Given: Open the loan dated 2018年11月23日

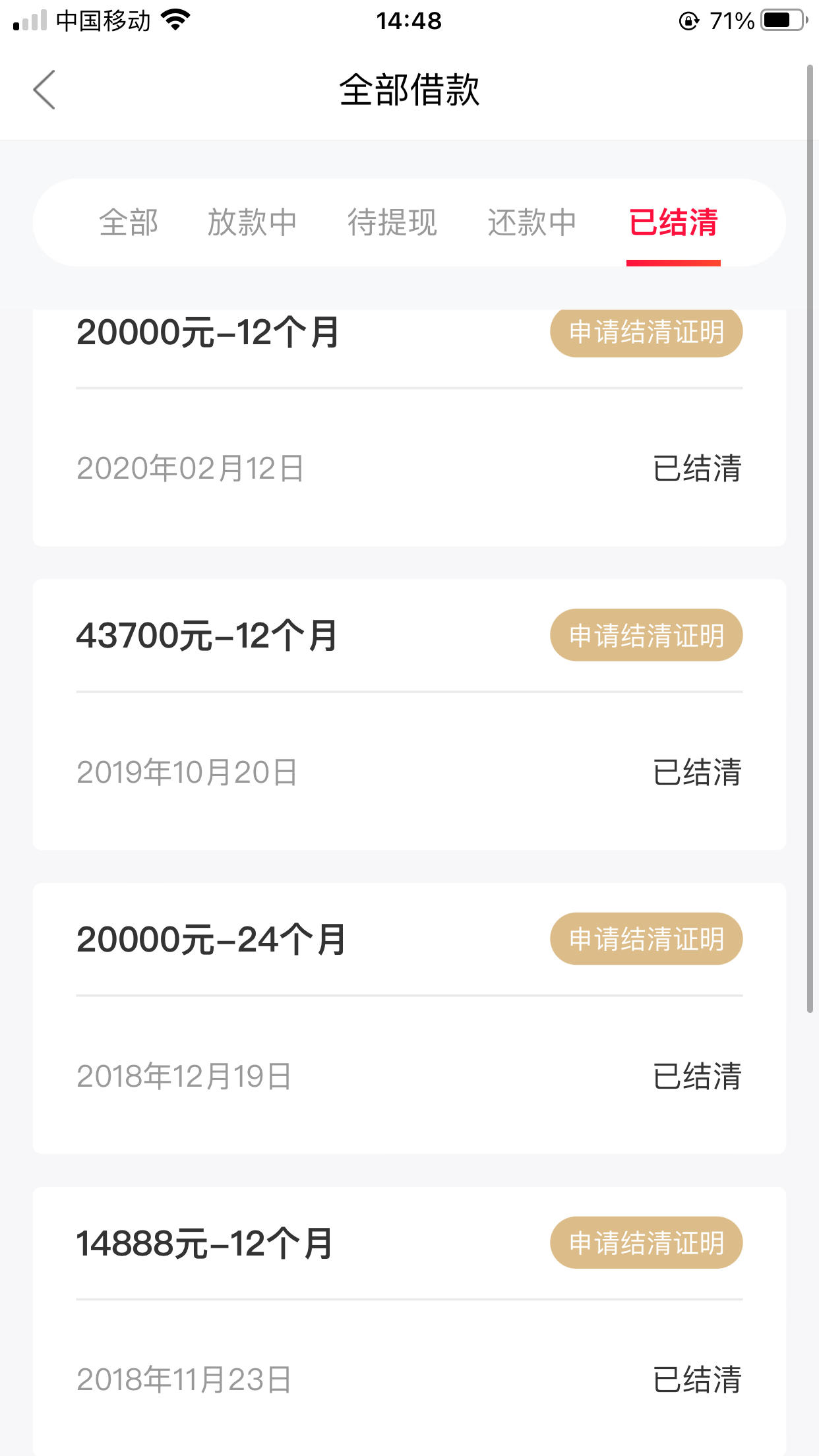Looking at the screenshot, I should [409, 1321].
